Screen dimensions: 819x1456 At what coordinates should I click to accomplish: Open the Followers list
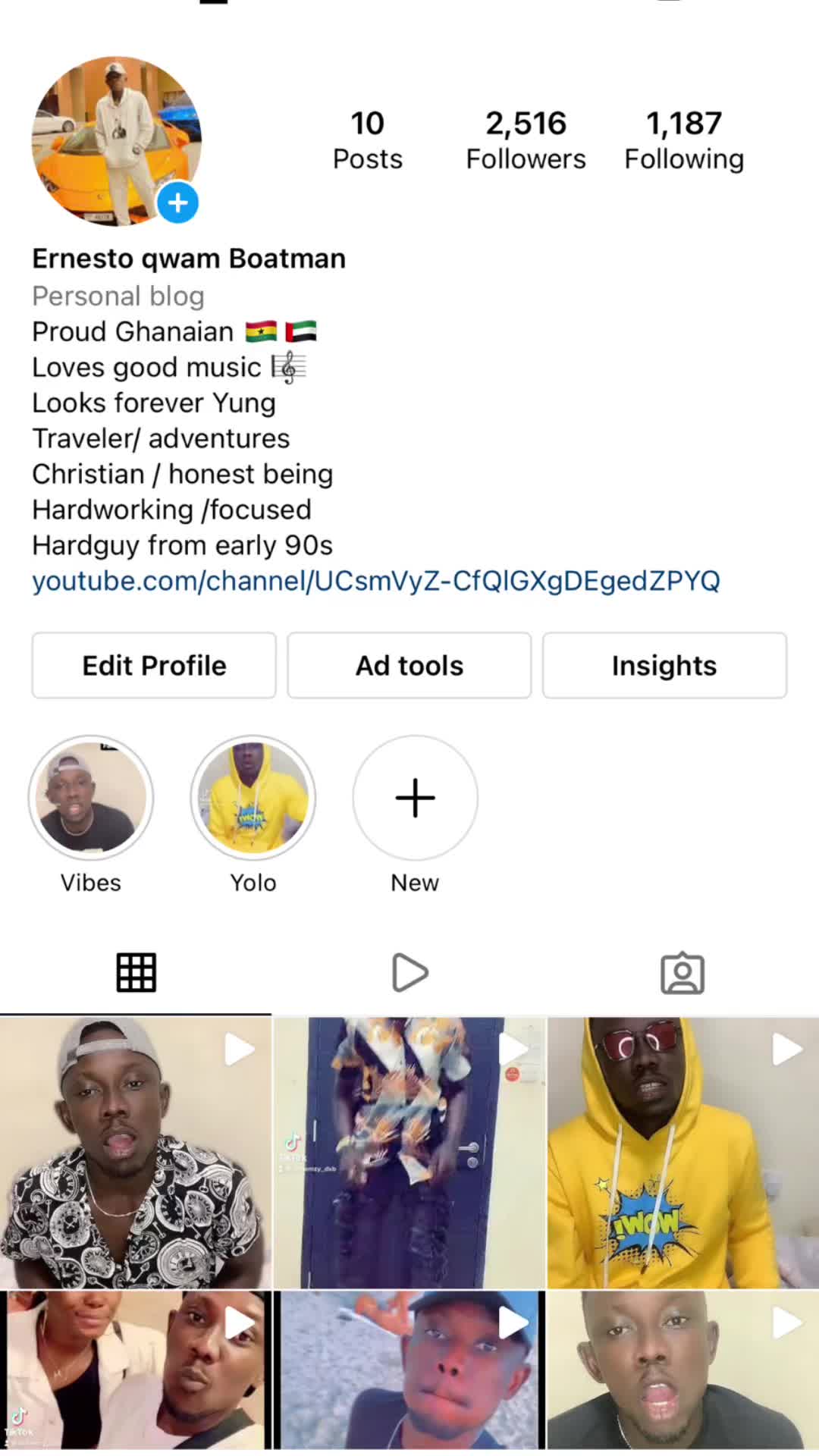tap(526, 141)
